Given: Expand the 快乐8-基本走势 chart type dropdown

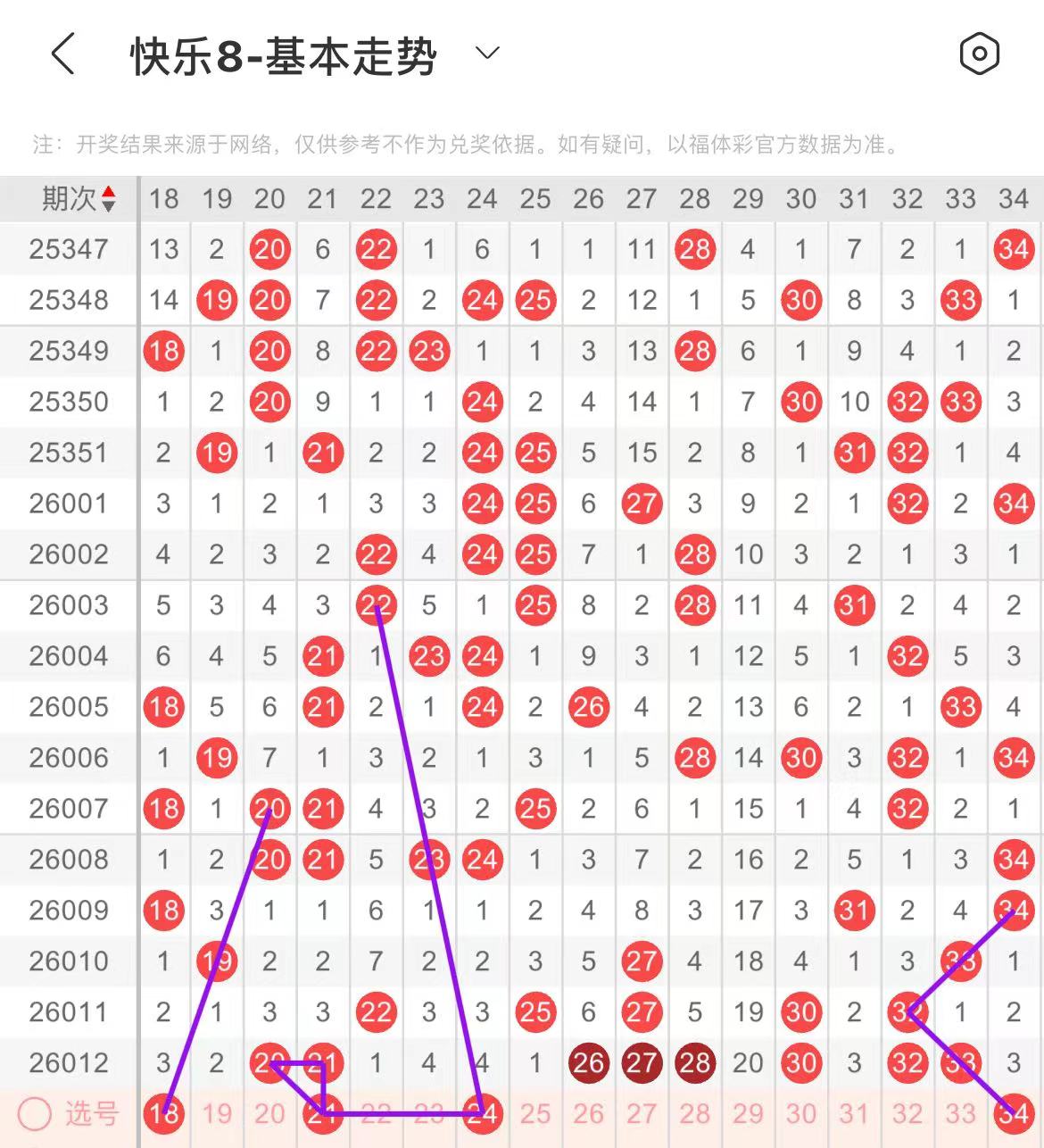Looking at the screenshot, I should tap(487, 54).
